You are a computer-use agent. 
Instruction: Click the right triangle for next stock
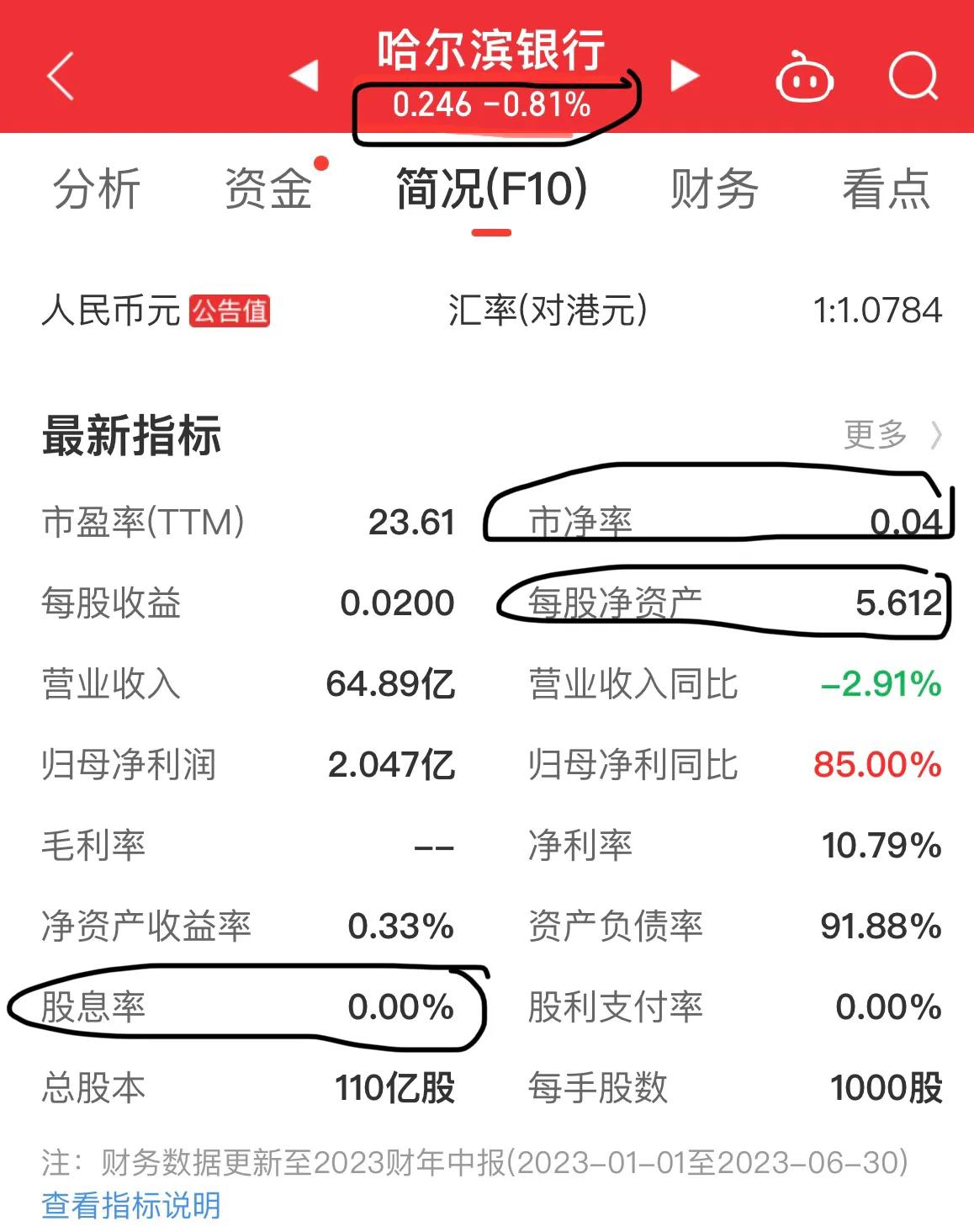coord(684,74)
